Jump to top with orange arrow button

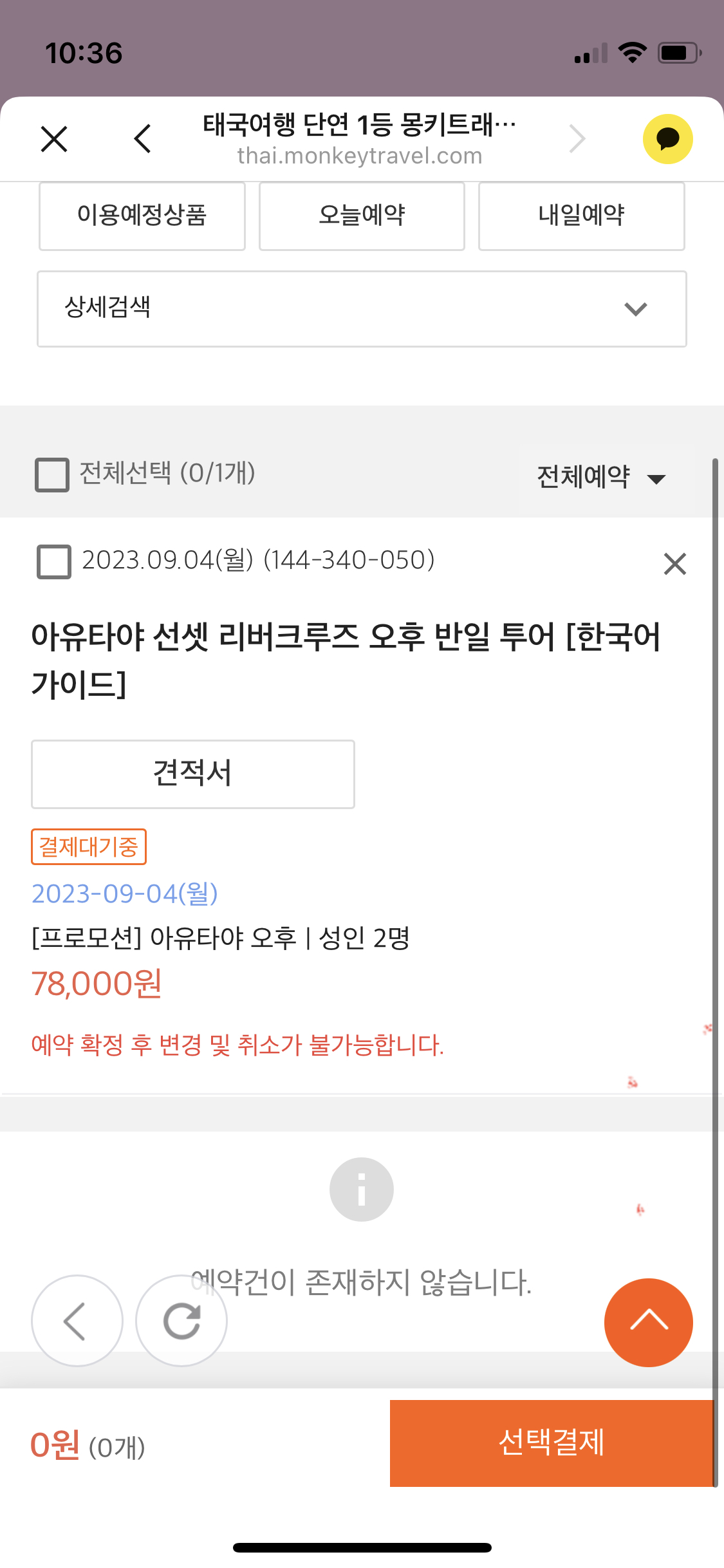649,1323
